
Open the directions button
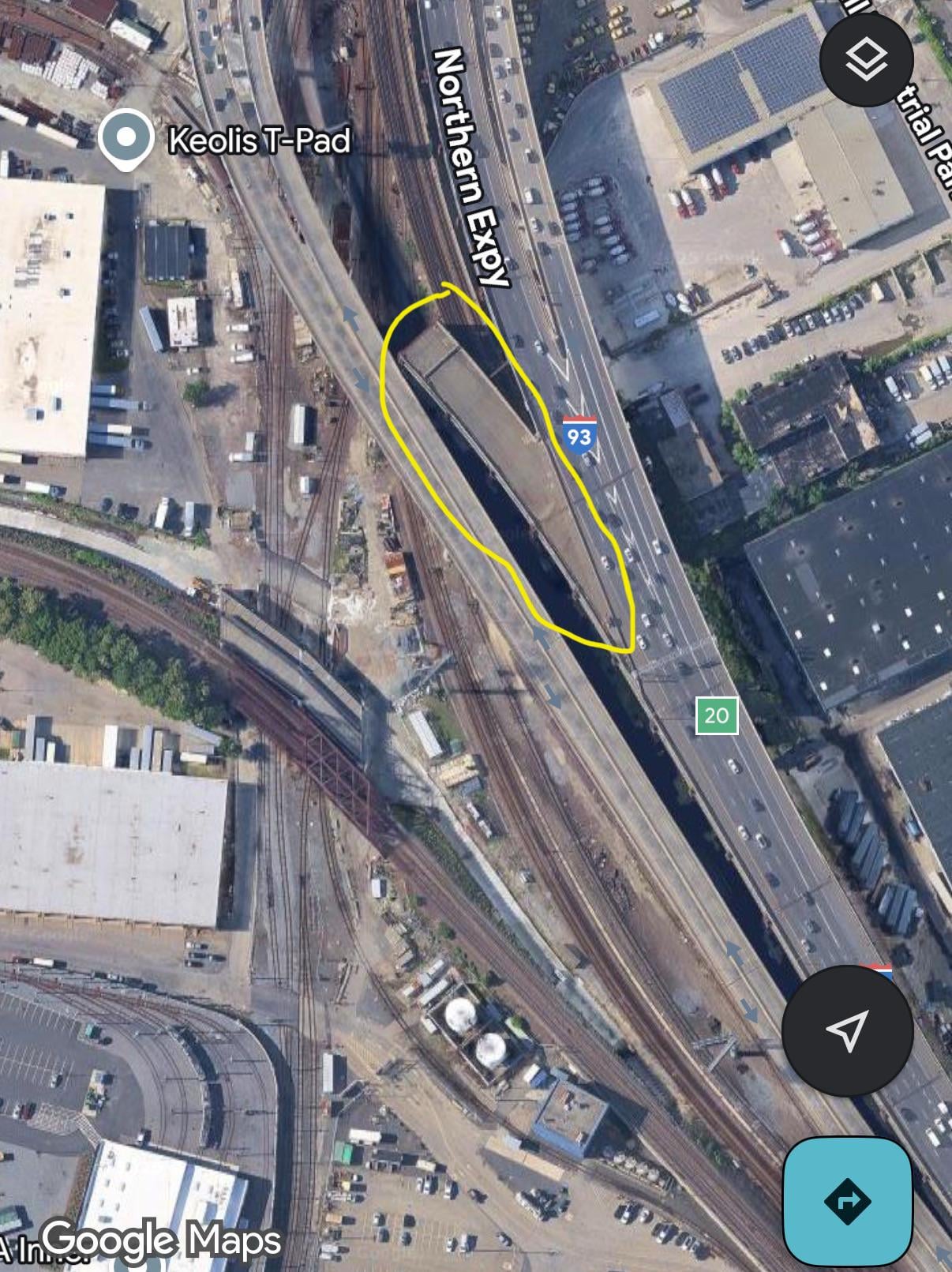848,1202
